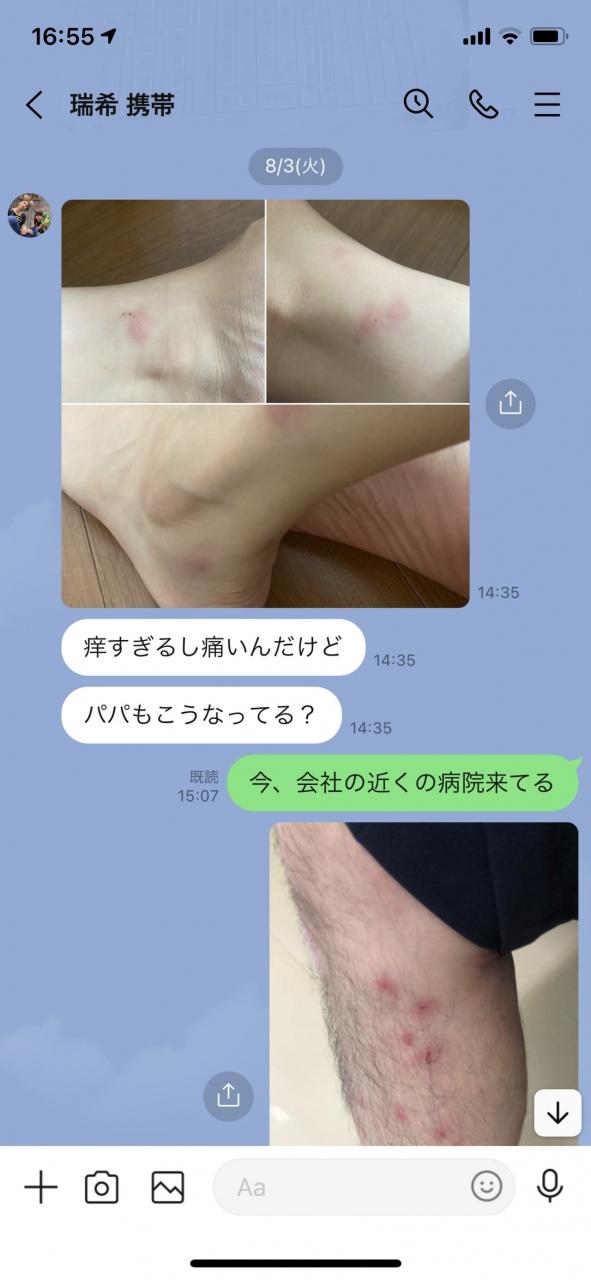Open the chat menu (three lines)
Image resolution: width=591 pixels, height=1280 pixels.
point(547,104)
